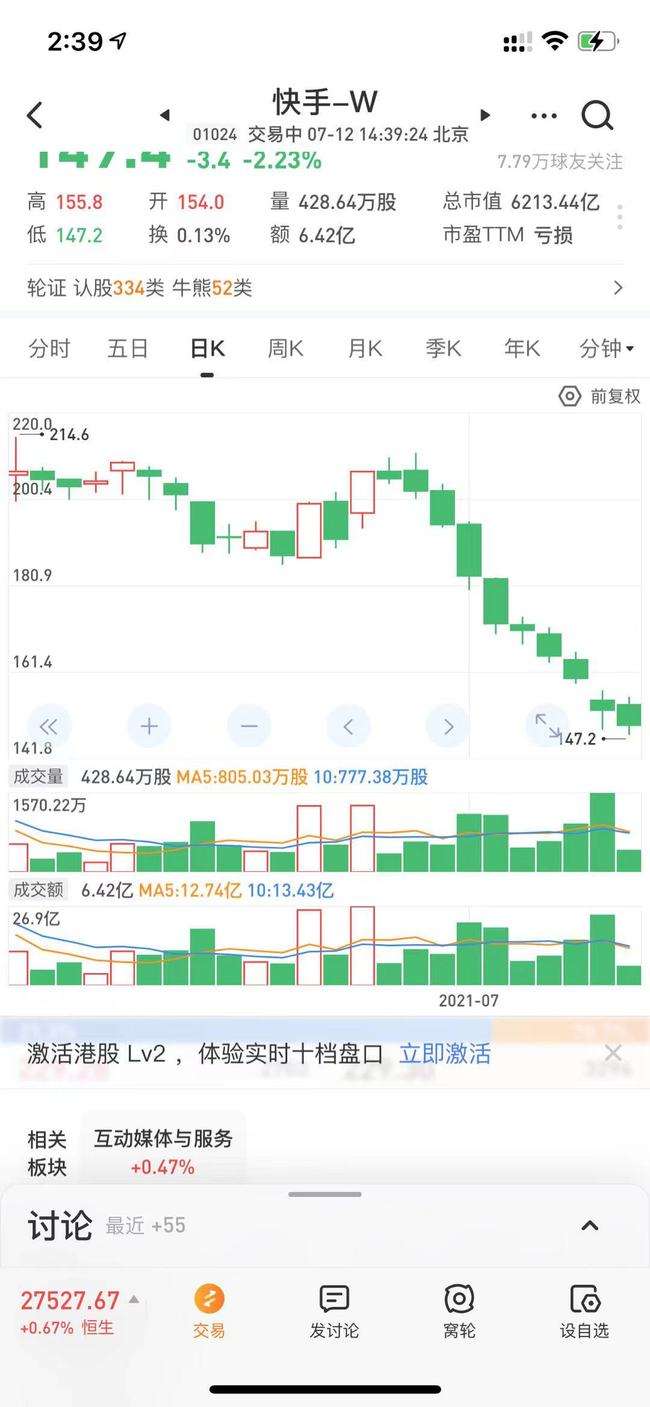The height and width of the screenshot is (1407, 650).
Task: Switch to the 五日 chart tab
Action: (128, 348)
